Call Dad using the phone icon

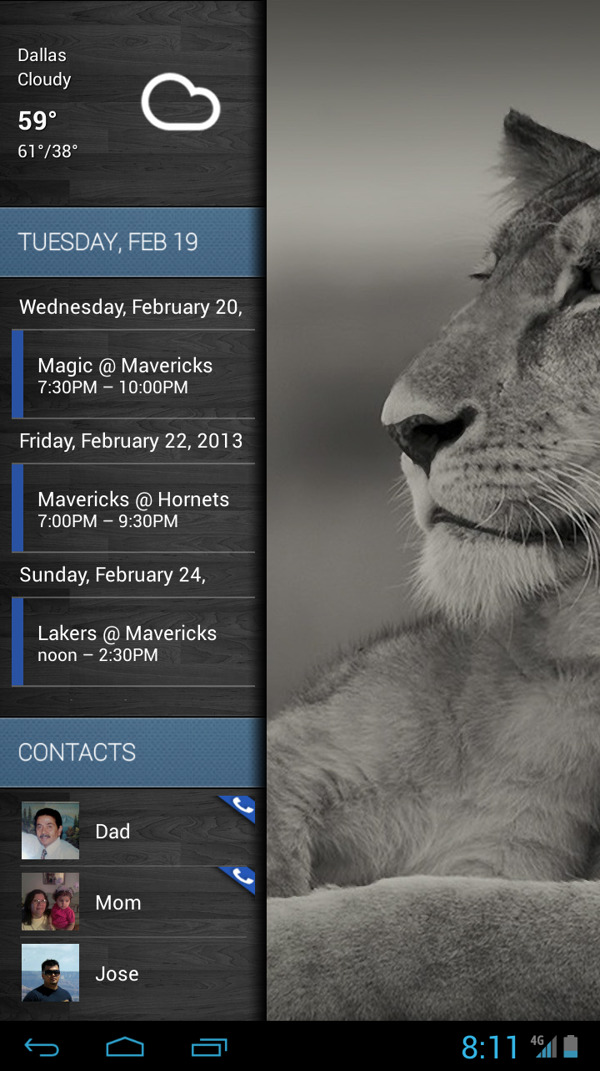click(x=241, y=806)
